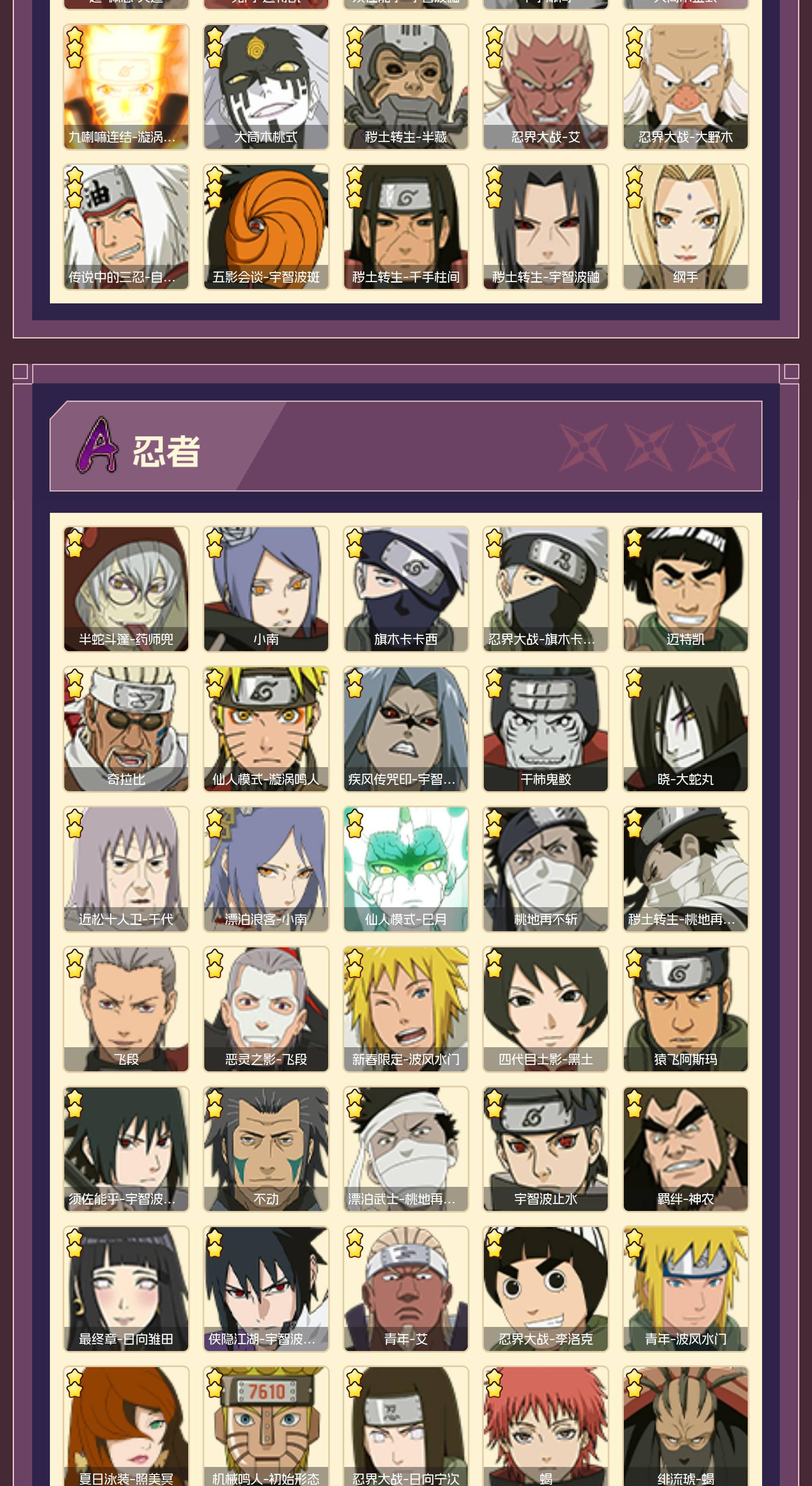Select the 仙人模式-巳月 card
This screenshot has width=812, height=1486.
tap(406, 869)
